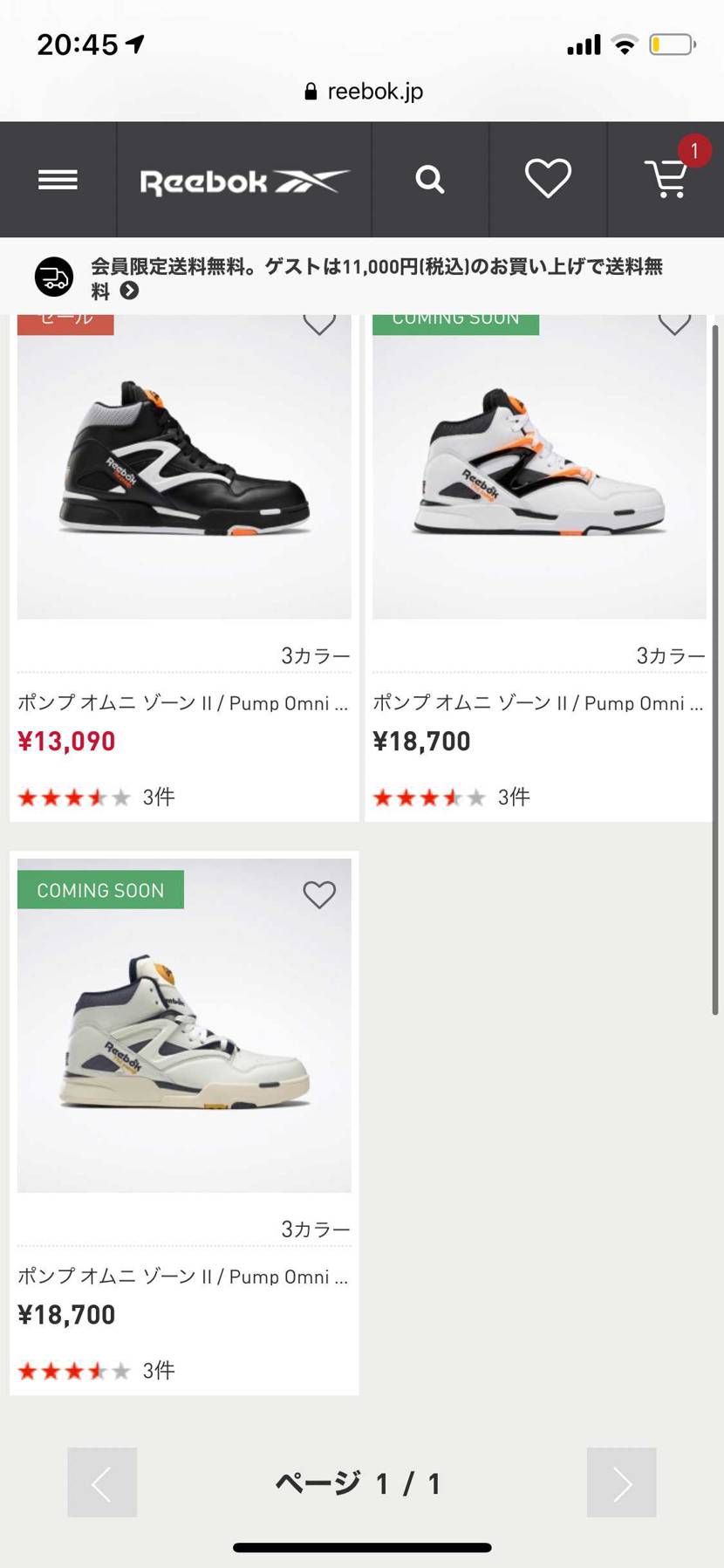Click the COMING SOON badge on the cream sneaker
The width and height of the screenshot is (724, 1568).
(x=99, y=890)
